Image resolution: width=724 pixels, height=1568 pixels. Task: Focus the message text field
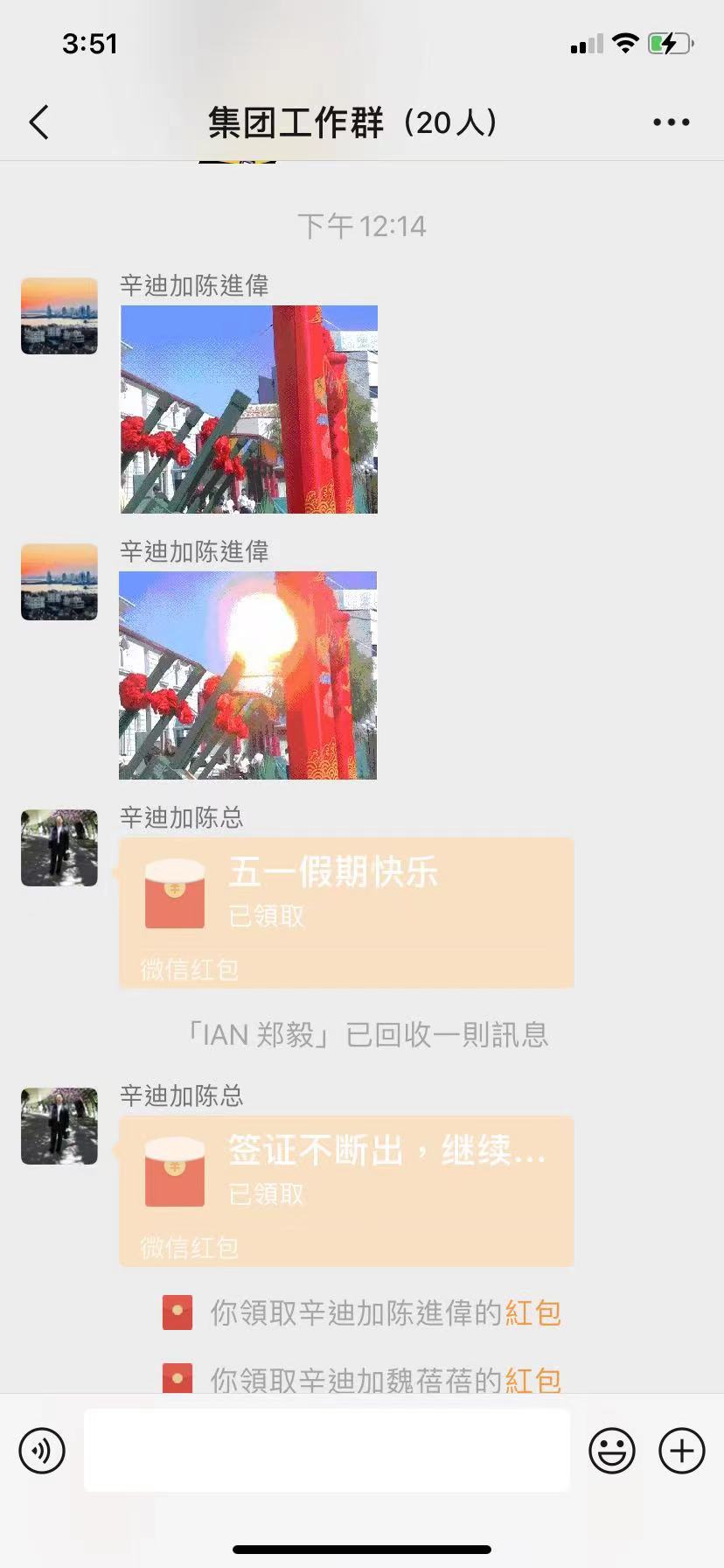327,1451
